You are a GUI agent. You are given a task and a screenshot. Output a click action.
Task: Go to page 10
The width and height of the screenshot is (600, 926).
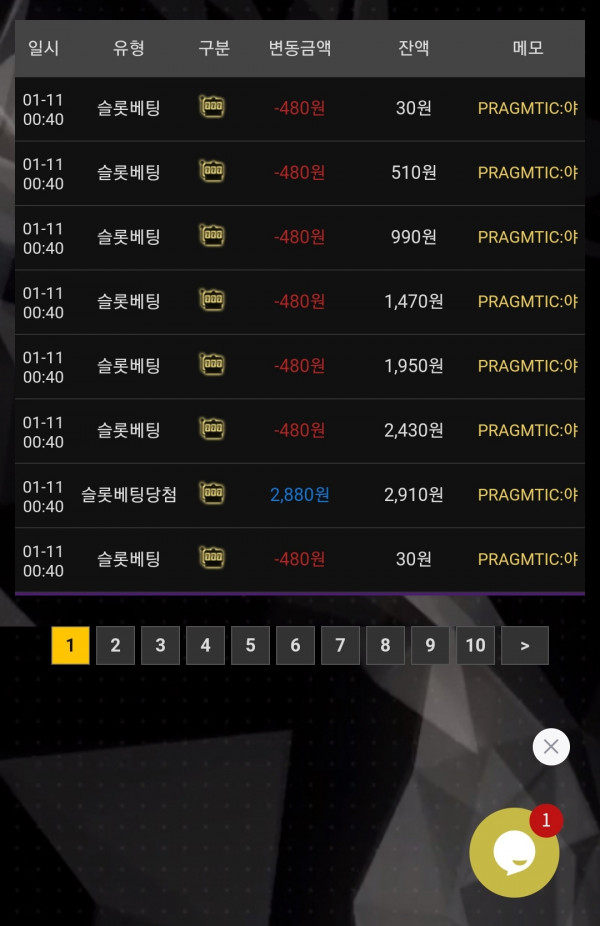tap(476, 645)
